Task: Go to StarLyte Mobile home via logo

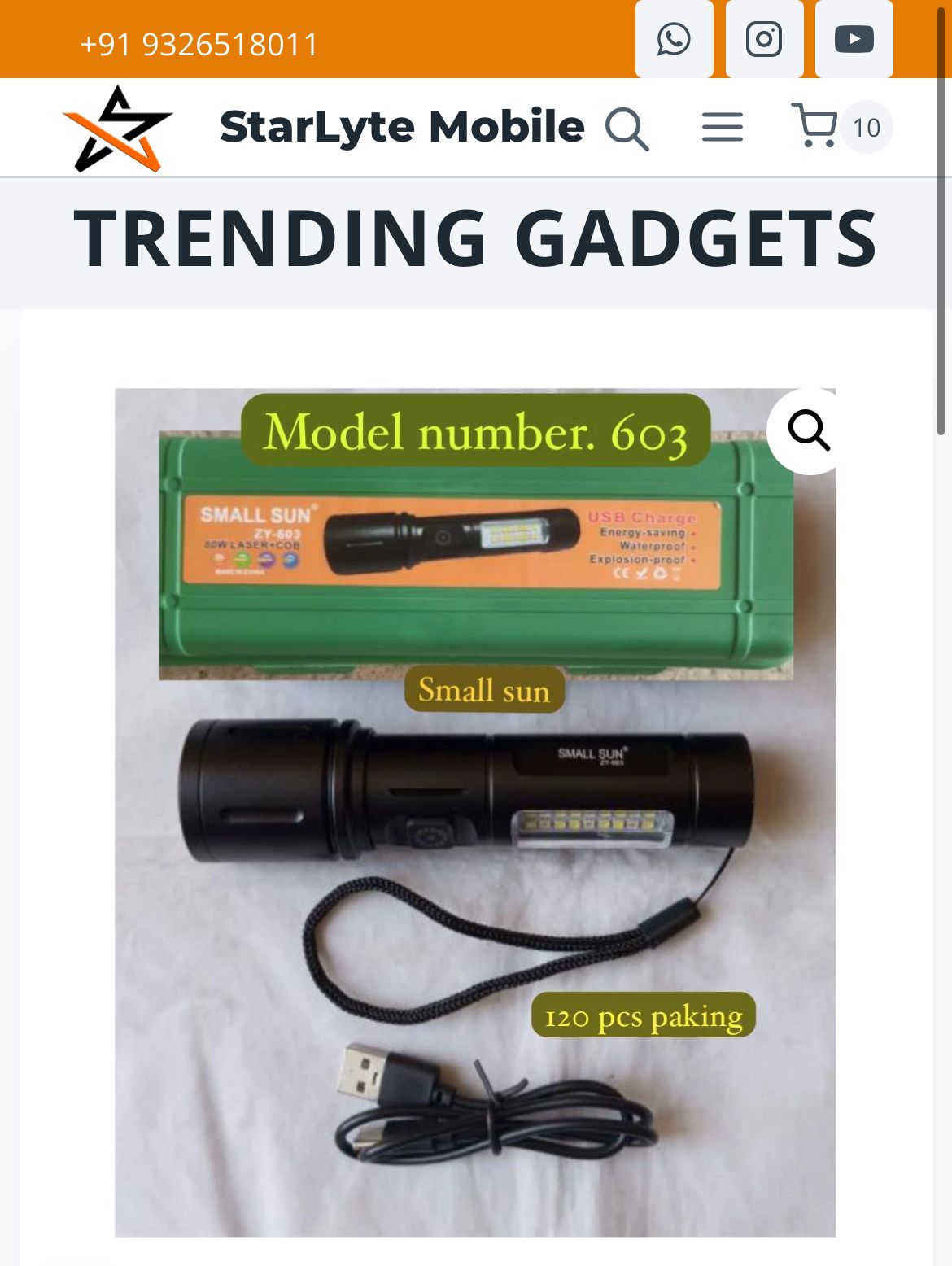Action: [119, 129]
